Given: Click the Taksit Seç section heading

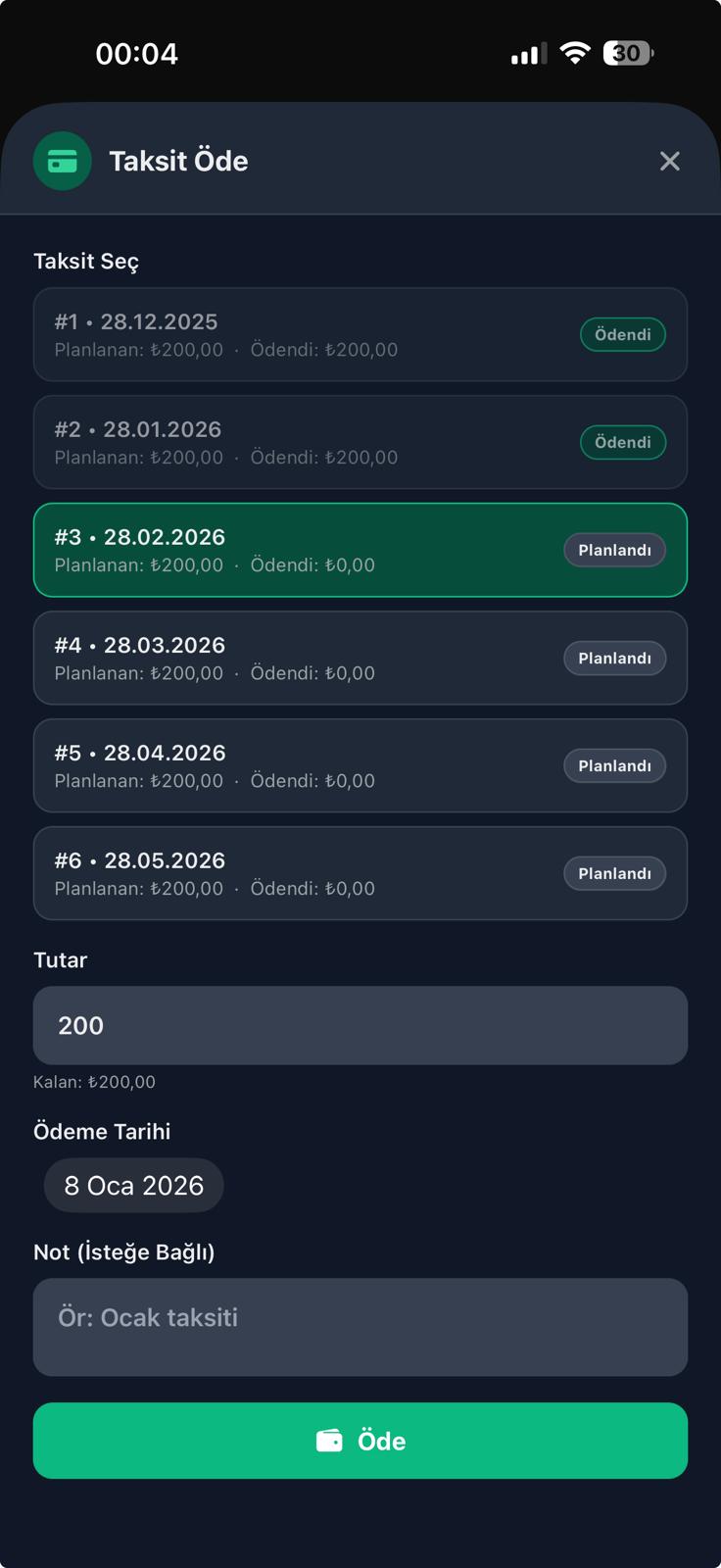Looking at the screenshot, I should click(x=86, y=261).
